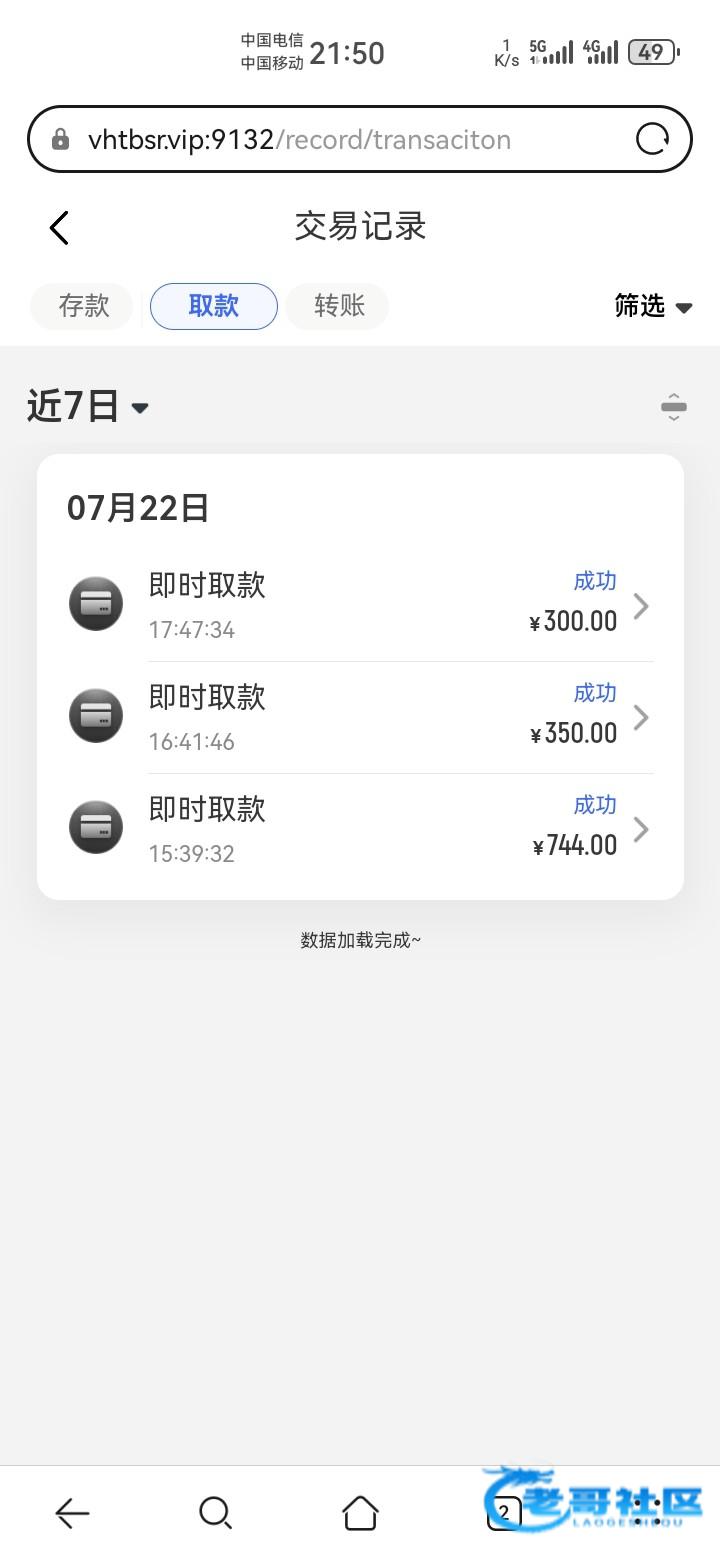Switch to the 存款 tab
This screenshot has height=1560, width=720.
click(x=82, y=306)
